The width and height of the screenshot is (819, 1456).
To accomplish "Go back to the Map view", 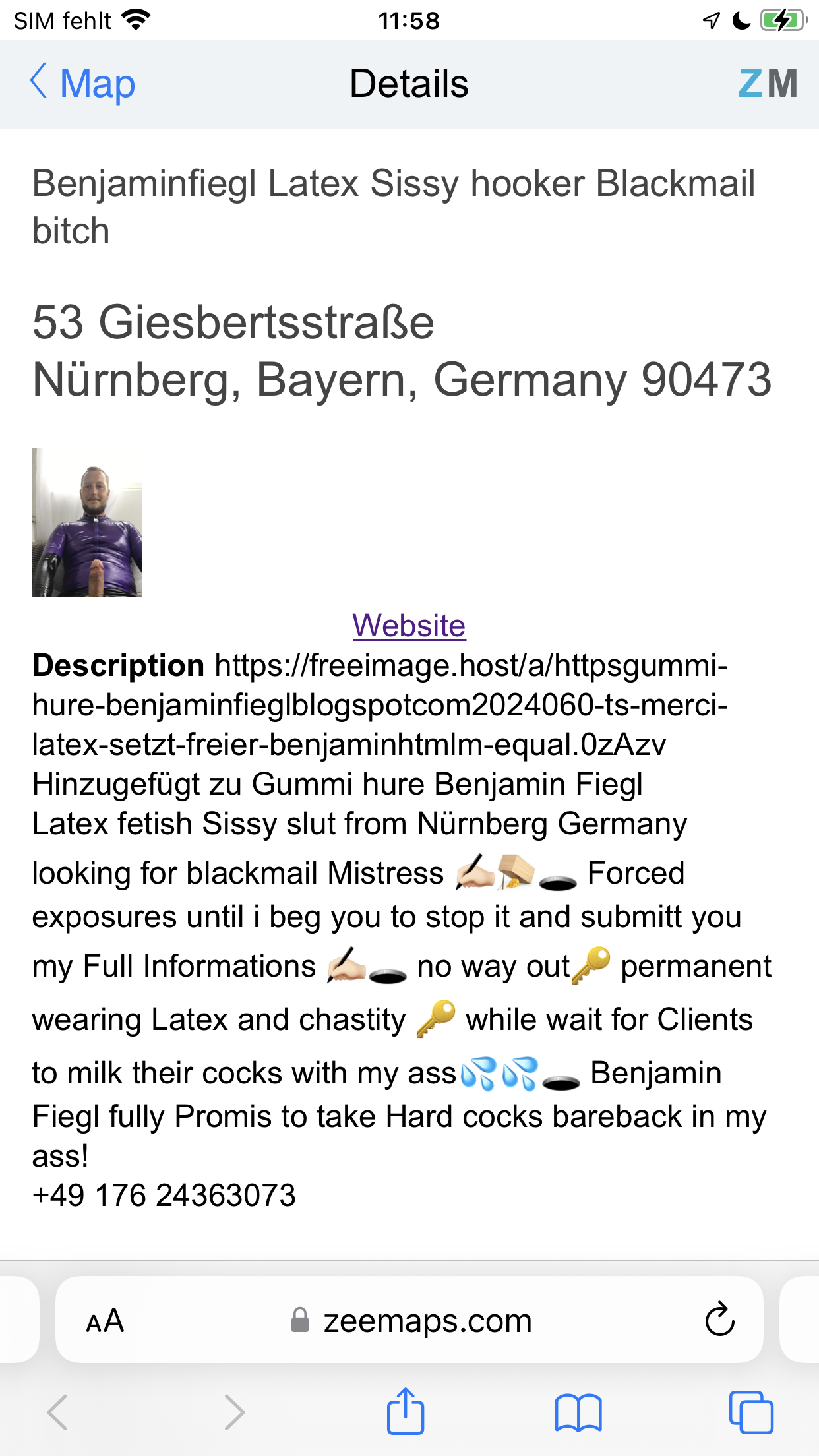I will tap(83, 83).
